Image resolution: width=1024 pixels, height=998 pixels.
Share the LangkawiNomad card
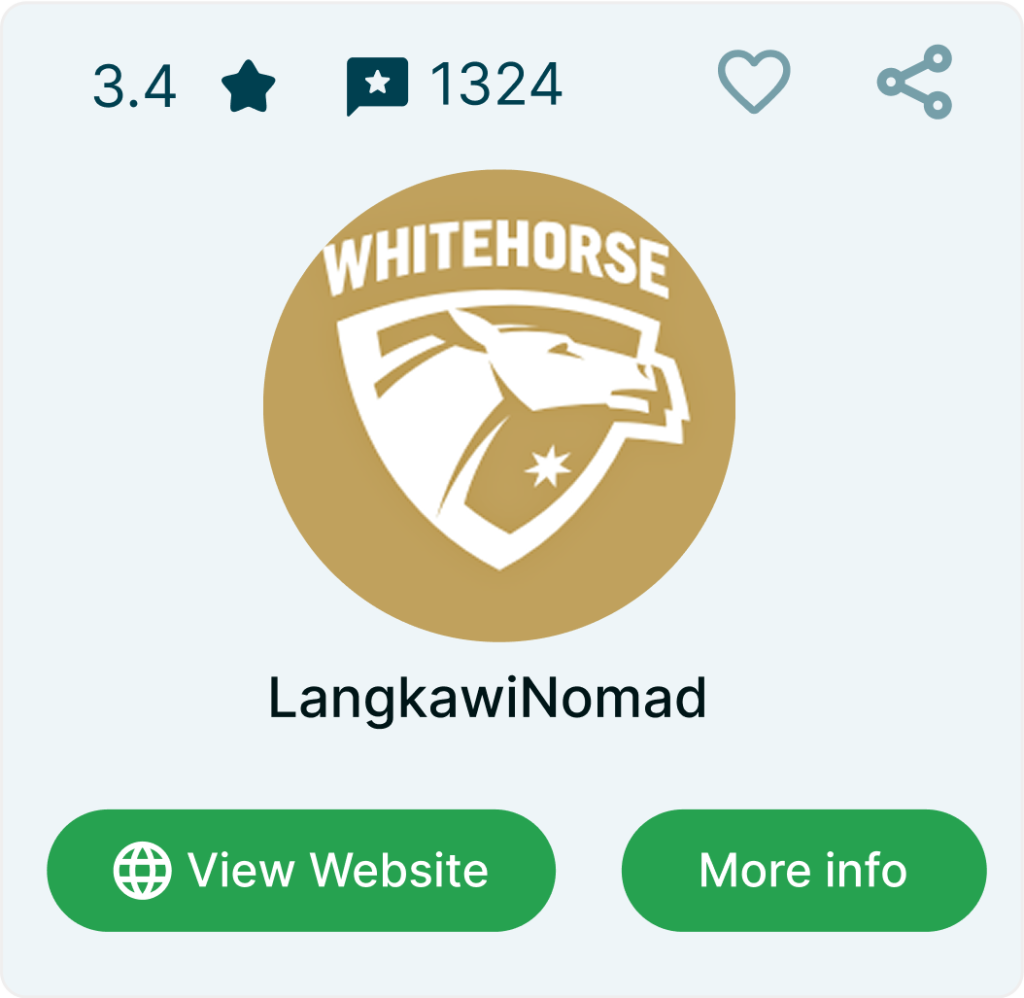(914, 82)
